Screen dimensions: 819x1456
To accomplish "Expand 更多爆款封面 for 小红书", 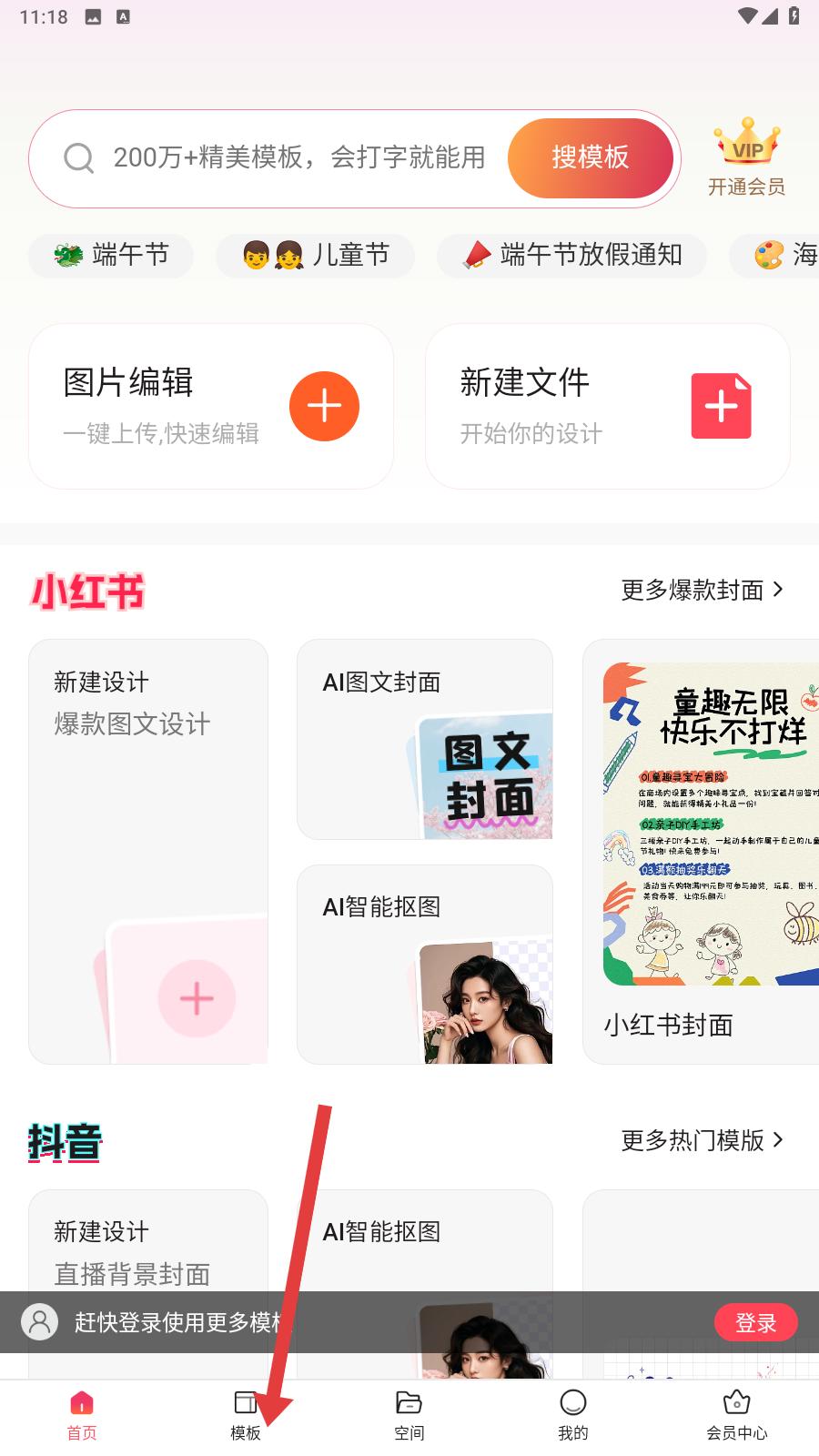I will tap(701, 591).
